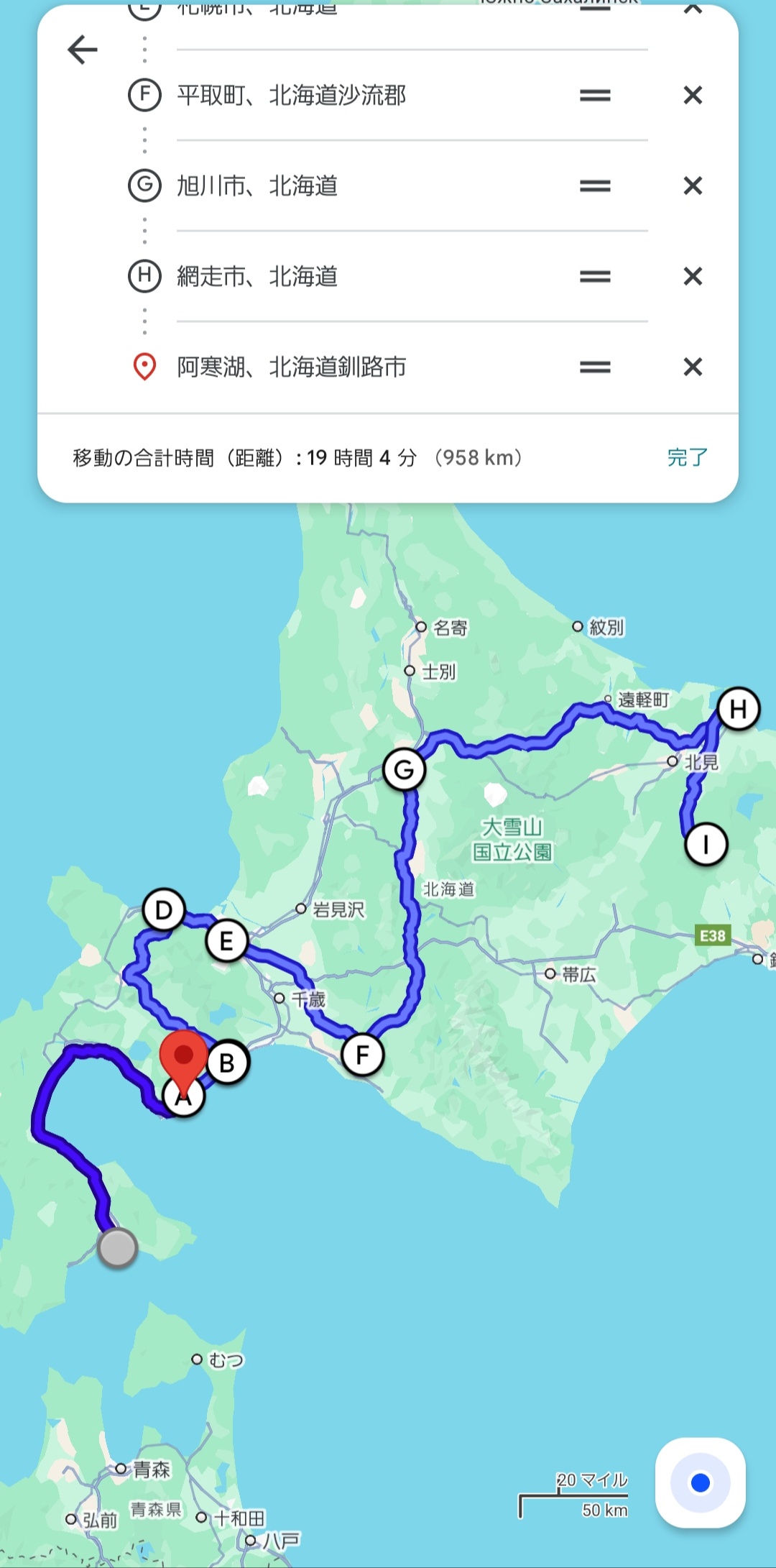
Task: Select waypoint marker F on the map
Action: (362, 1055)
